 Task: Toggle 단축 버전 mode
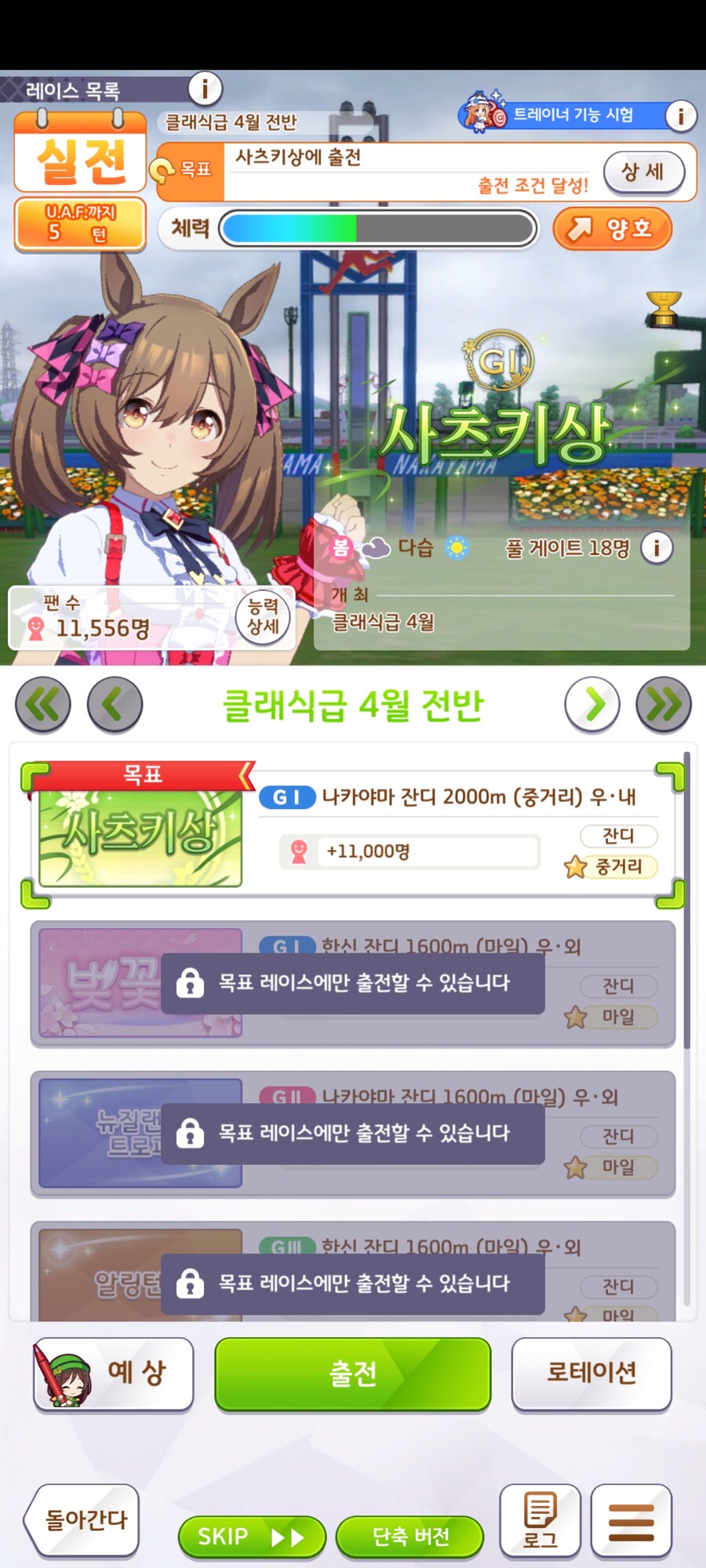(x=409, y=1537)
